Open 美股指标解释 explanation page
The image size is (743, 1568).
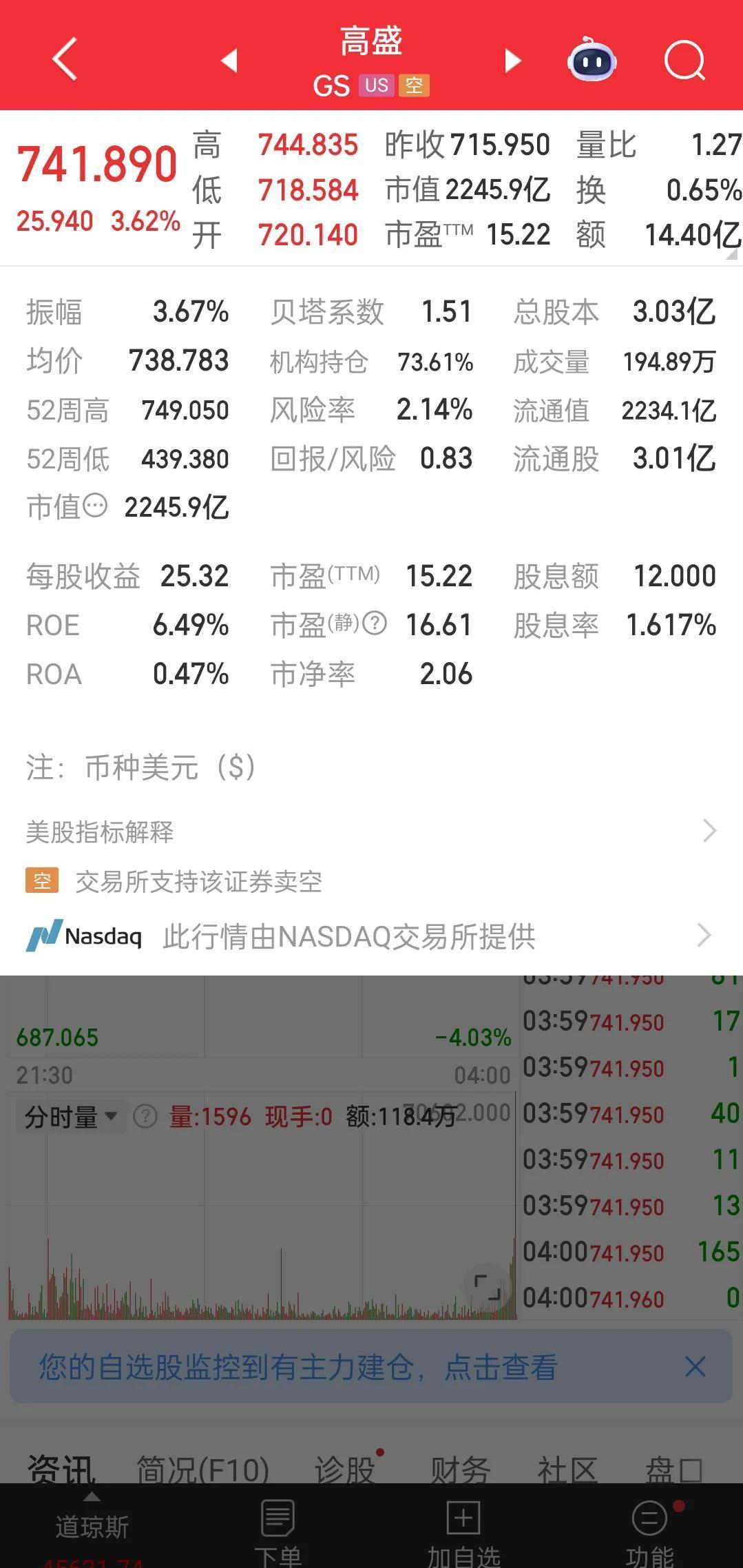pos(371,832)
